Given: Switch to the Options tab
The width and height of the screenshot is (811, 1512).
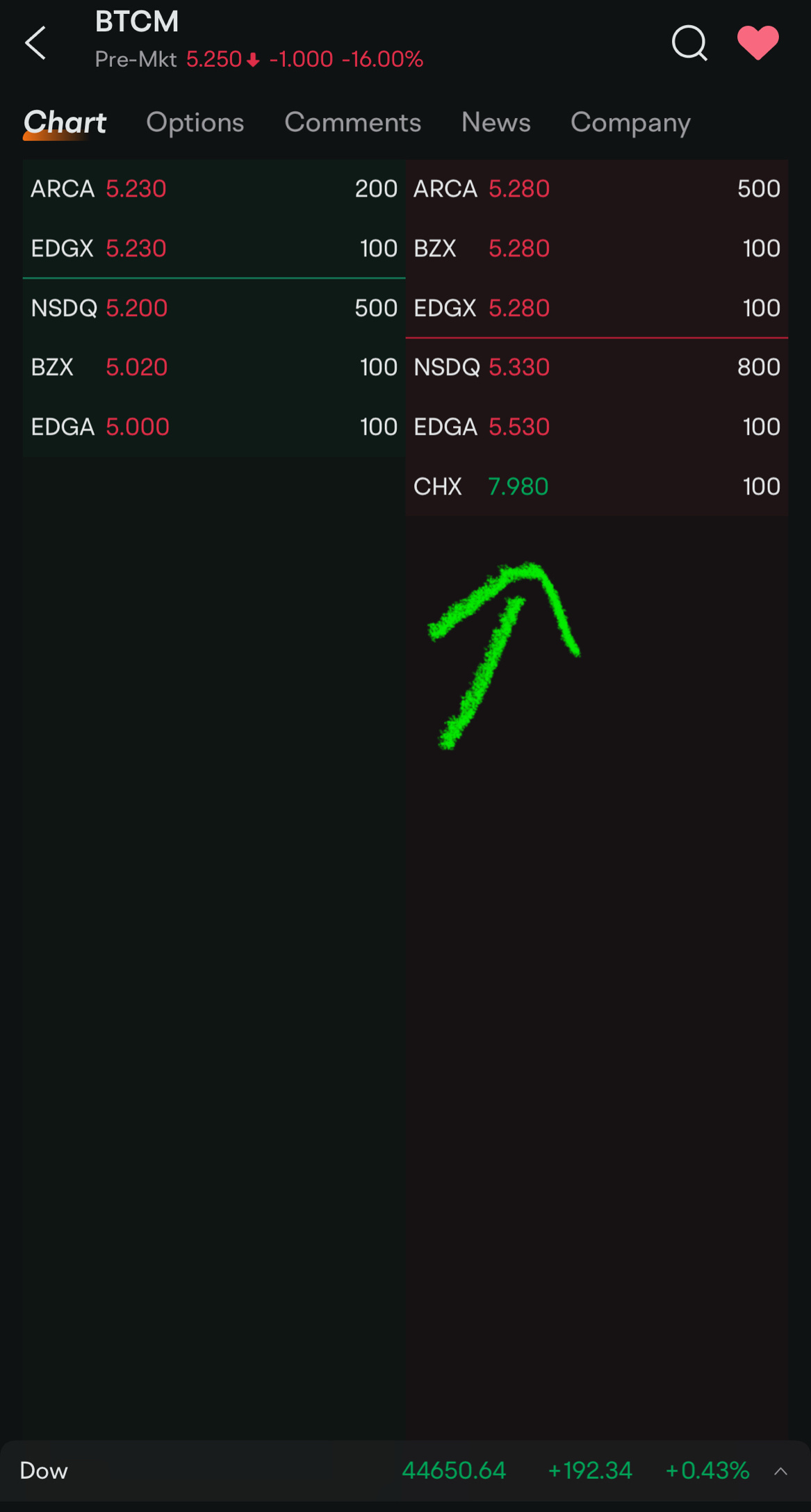Looking at the screenshot, I should [195, 122].
